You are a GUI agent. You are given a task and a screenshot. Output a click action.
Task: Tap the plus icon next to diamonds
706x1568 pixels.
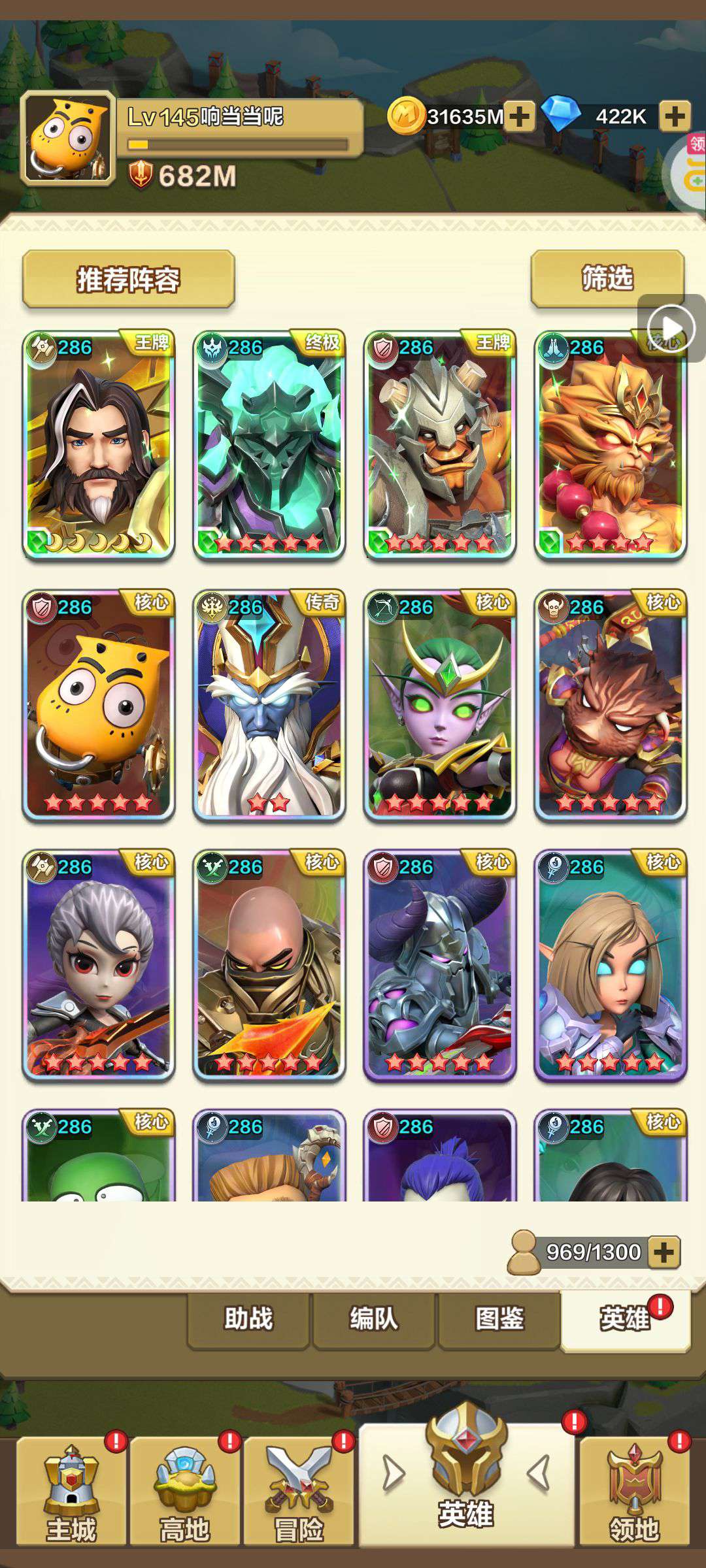tap(675, 117)
